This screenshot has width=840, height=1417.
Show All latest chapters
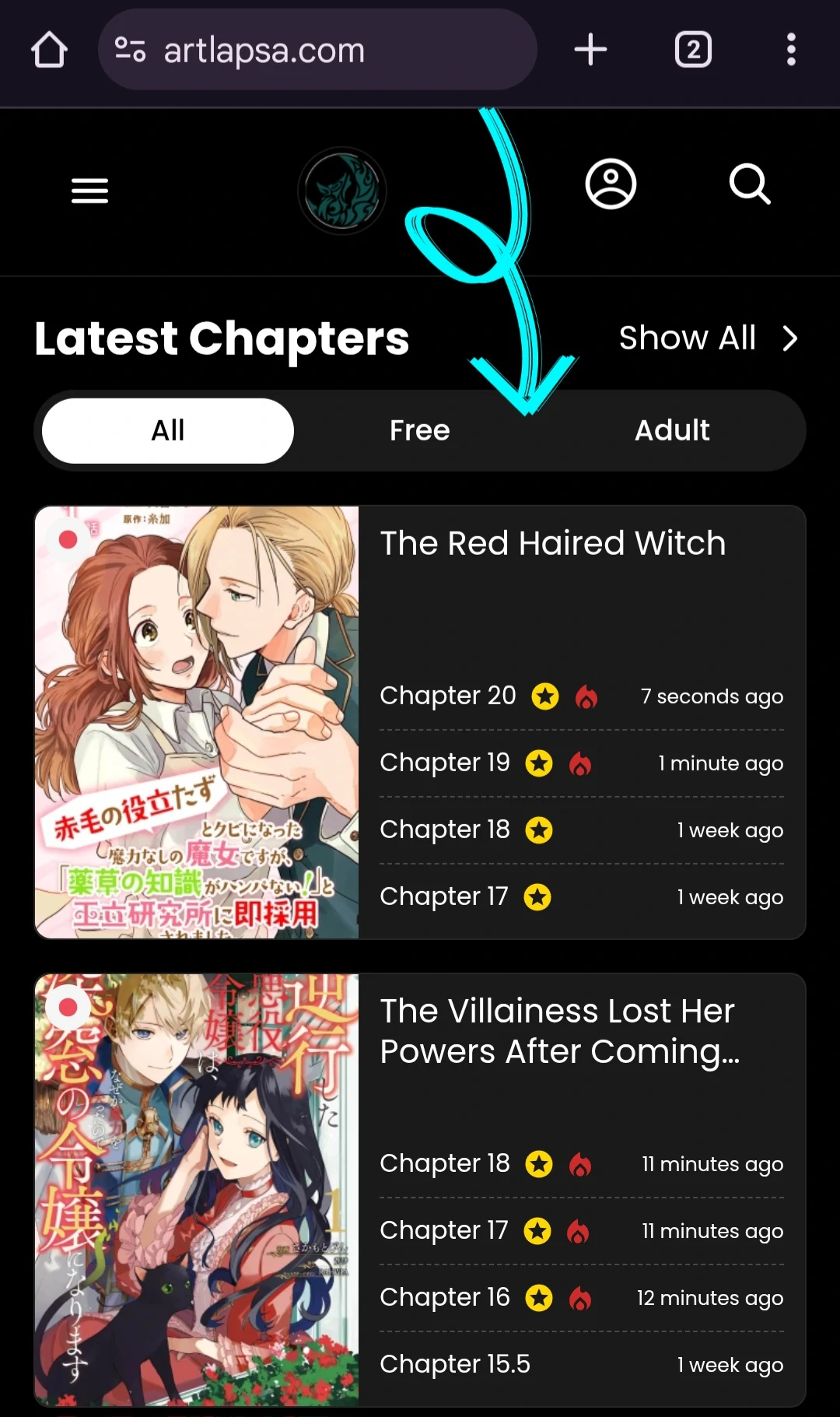tap(708, 338)
